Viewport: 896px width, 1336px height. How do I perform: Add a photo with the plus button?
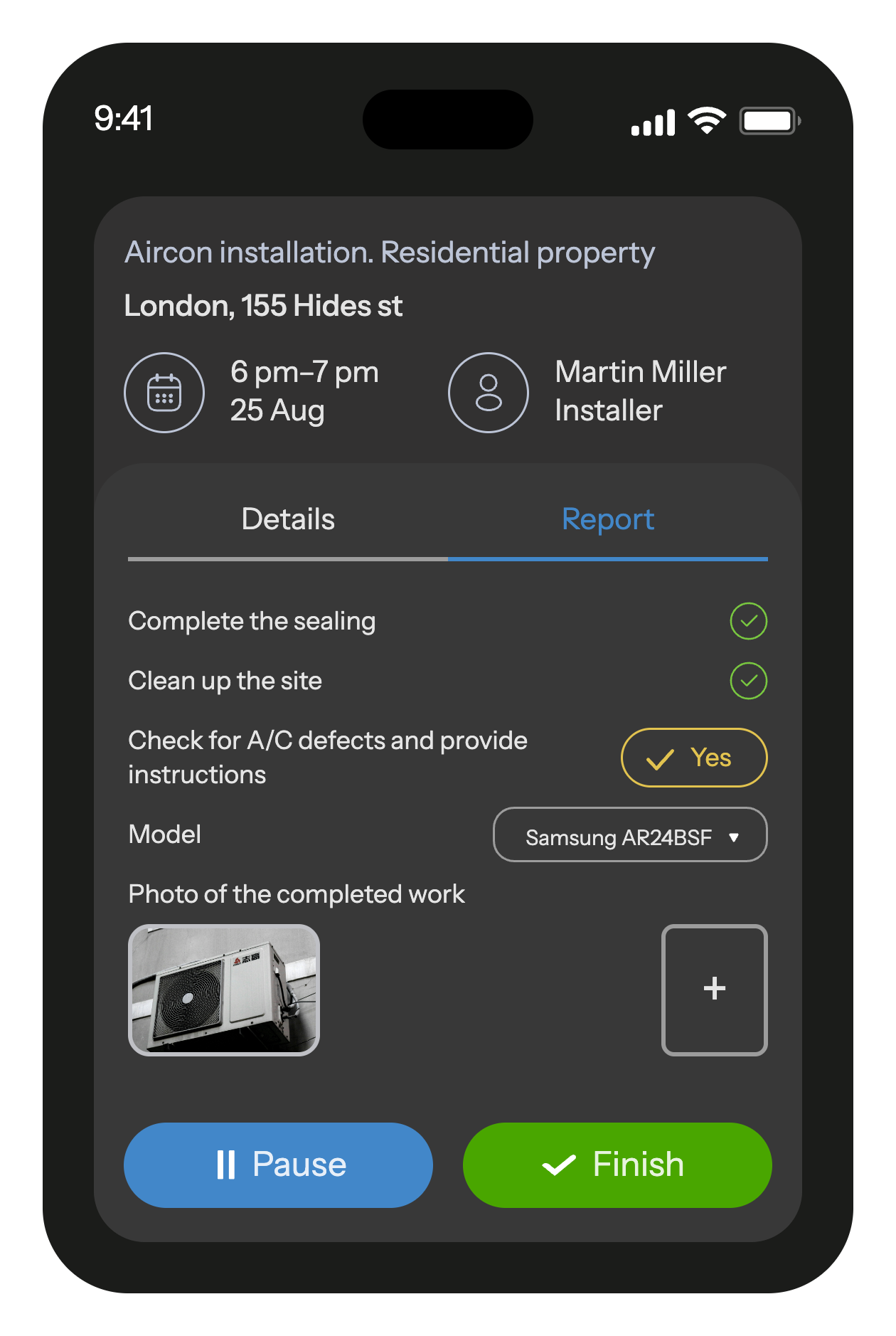click(x=714, y=990)
